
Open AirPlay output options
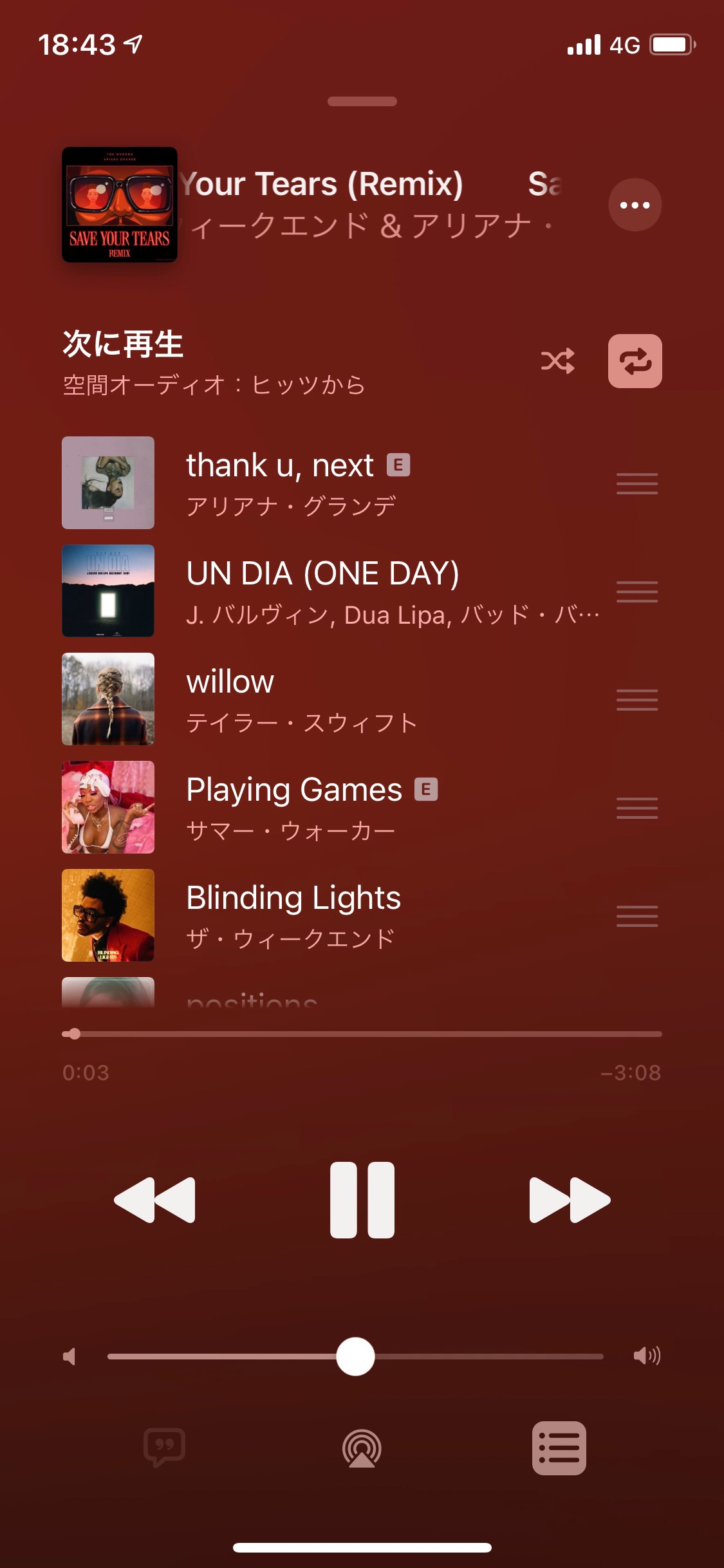[362, 1448]
